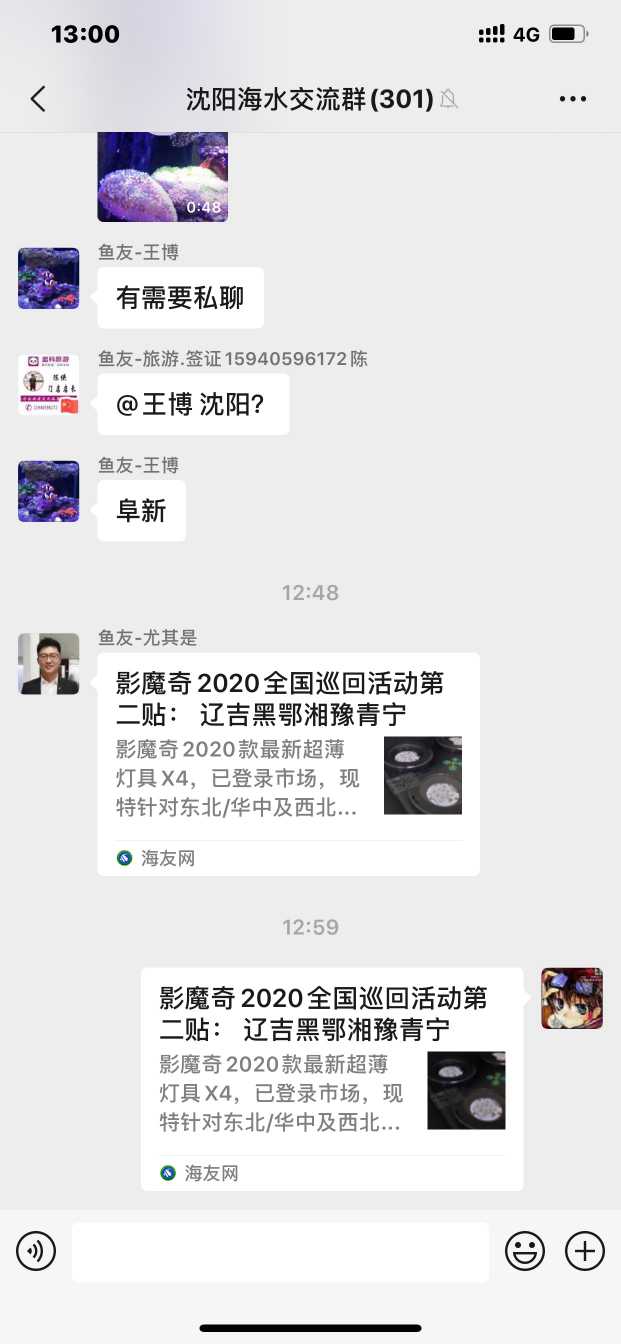Tap 鱼友-王博's avatar beside 阜新 message
The height and width of the screenshot is (1344, 621).
tap(48, 491)
